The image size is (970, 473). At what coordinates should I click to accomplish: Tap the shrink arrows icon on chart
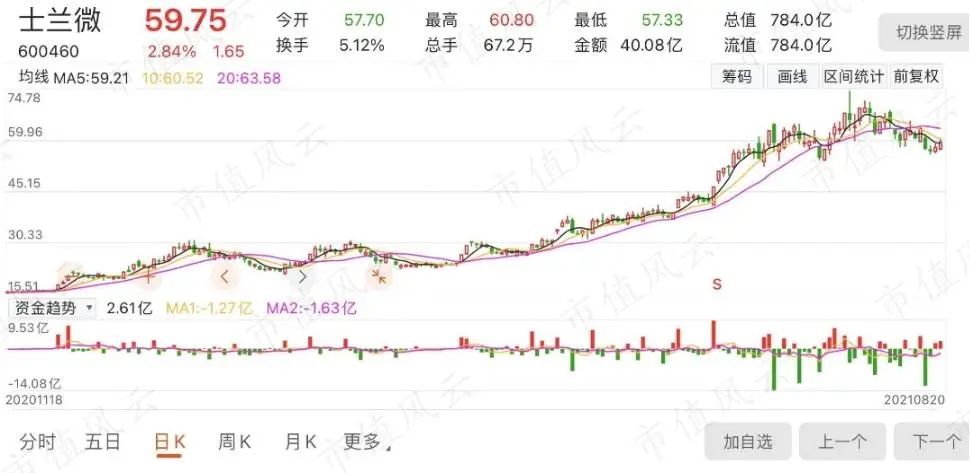(378, 274)
